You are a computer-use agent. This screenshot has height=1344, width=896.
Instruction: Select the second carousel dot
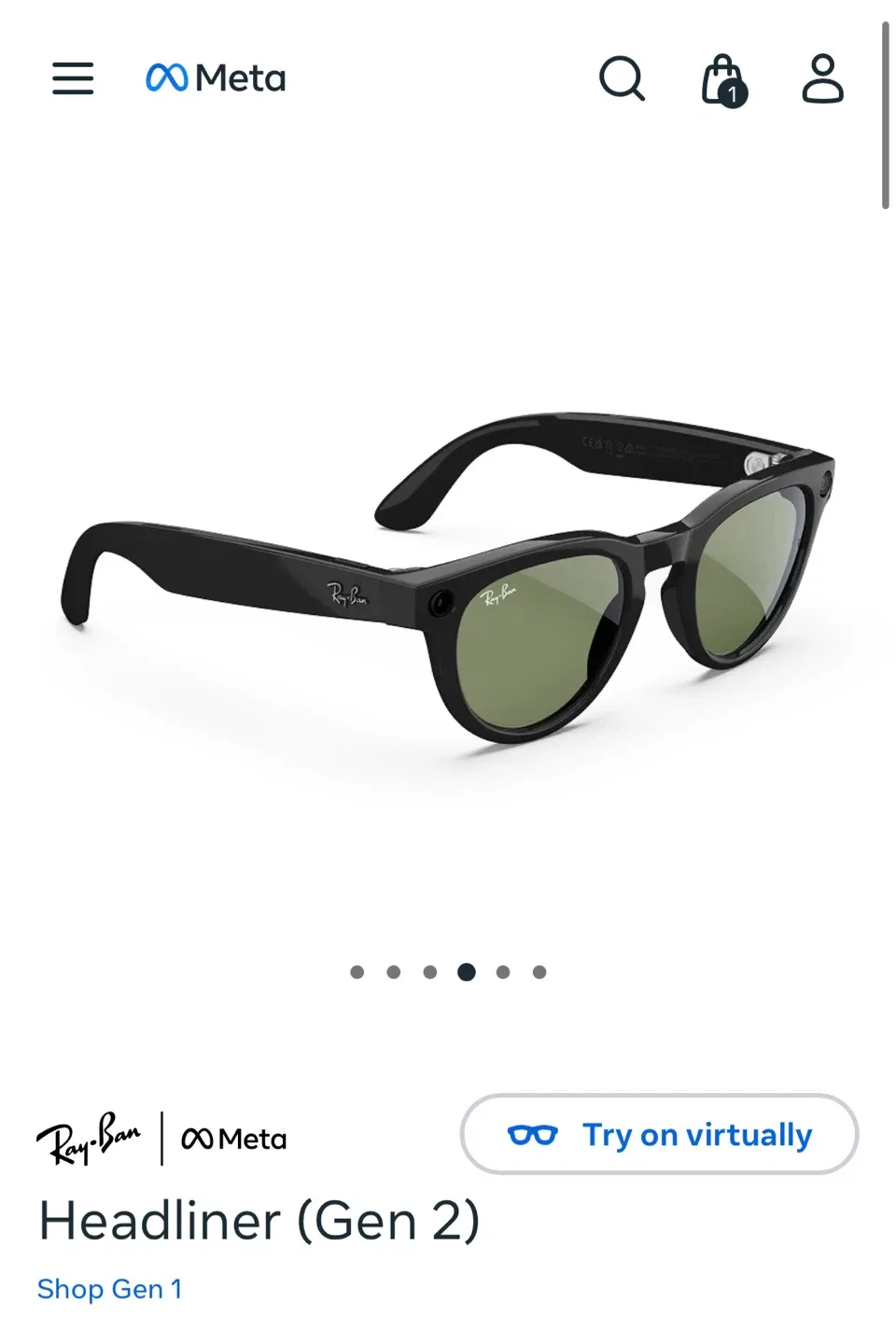click(393, 972)
